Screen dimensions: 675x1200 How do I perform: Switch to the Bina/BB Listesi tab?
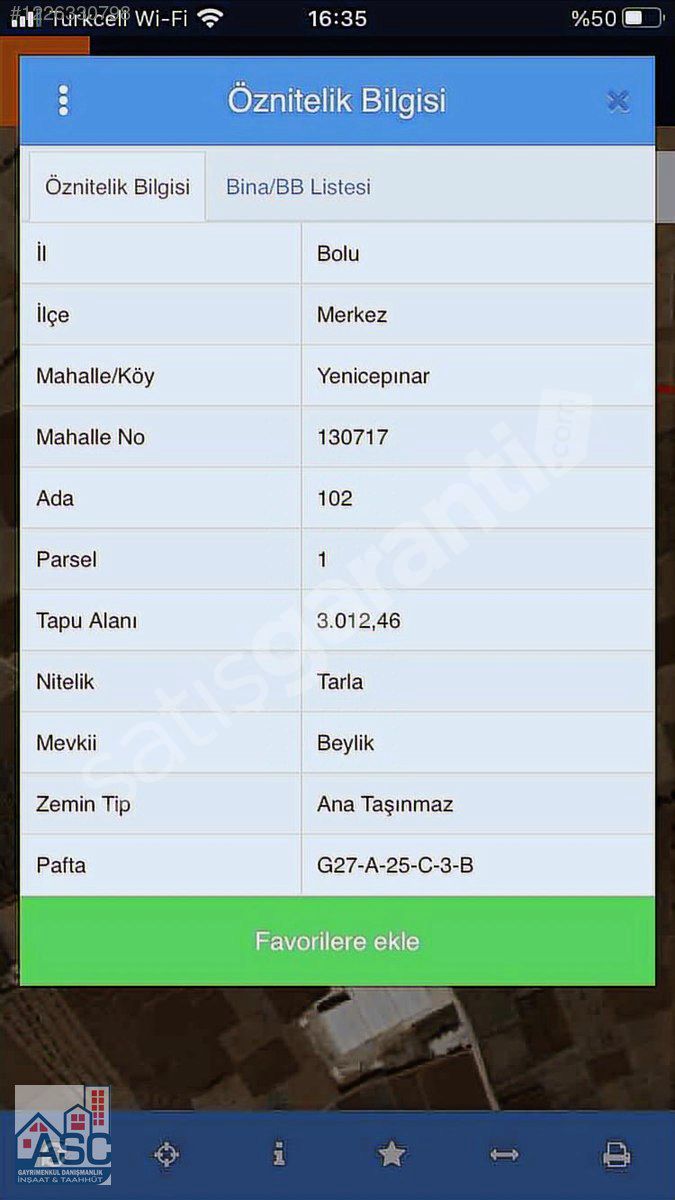298,187
